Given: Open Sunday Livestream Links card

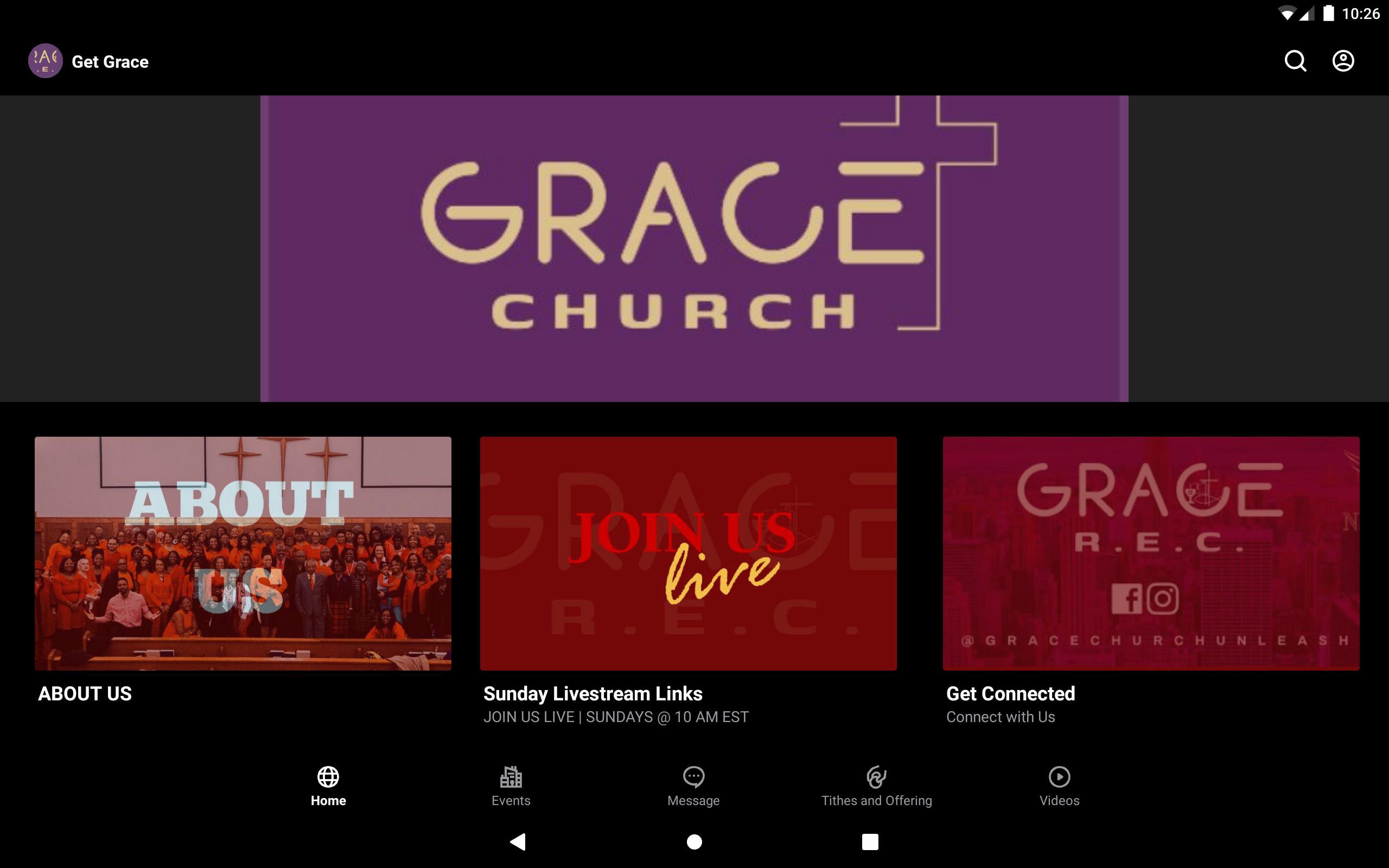Looking at the screenshot, I should 688,553.
